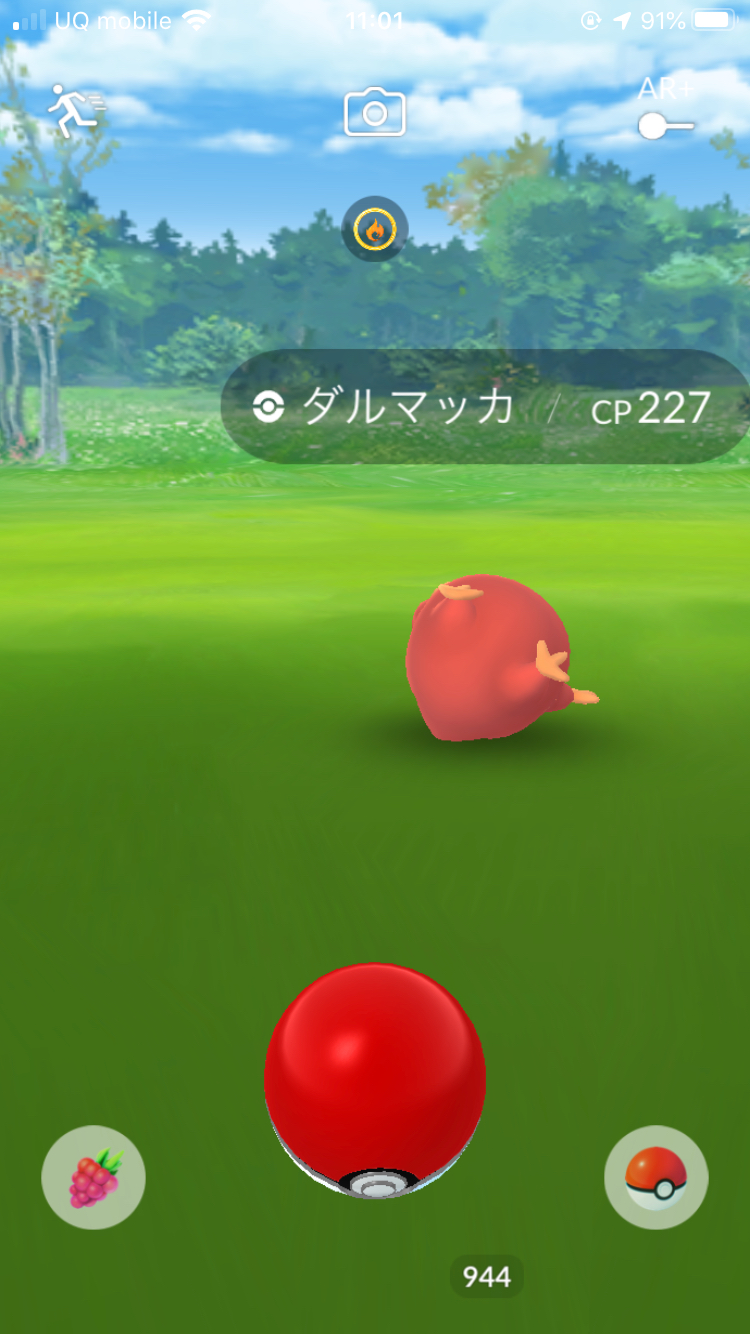Open the camera to take a snapshot
750x1334 pixels.
375,112
